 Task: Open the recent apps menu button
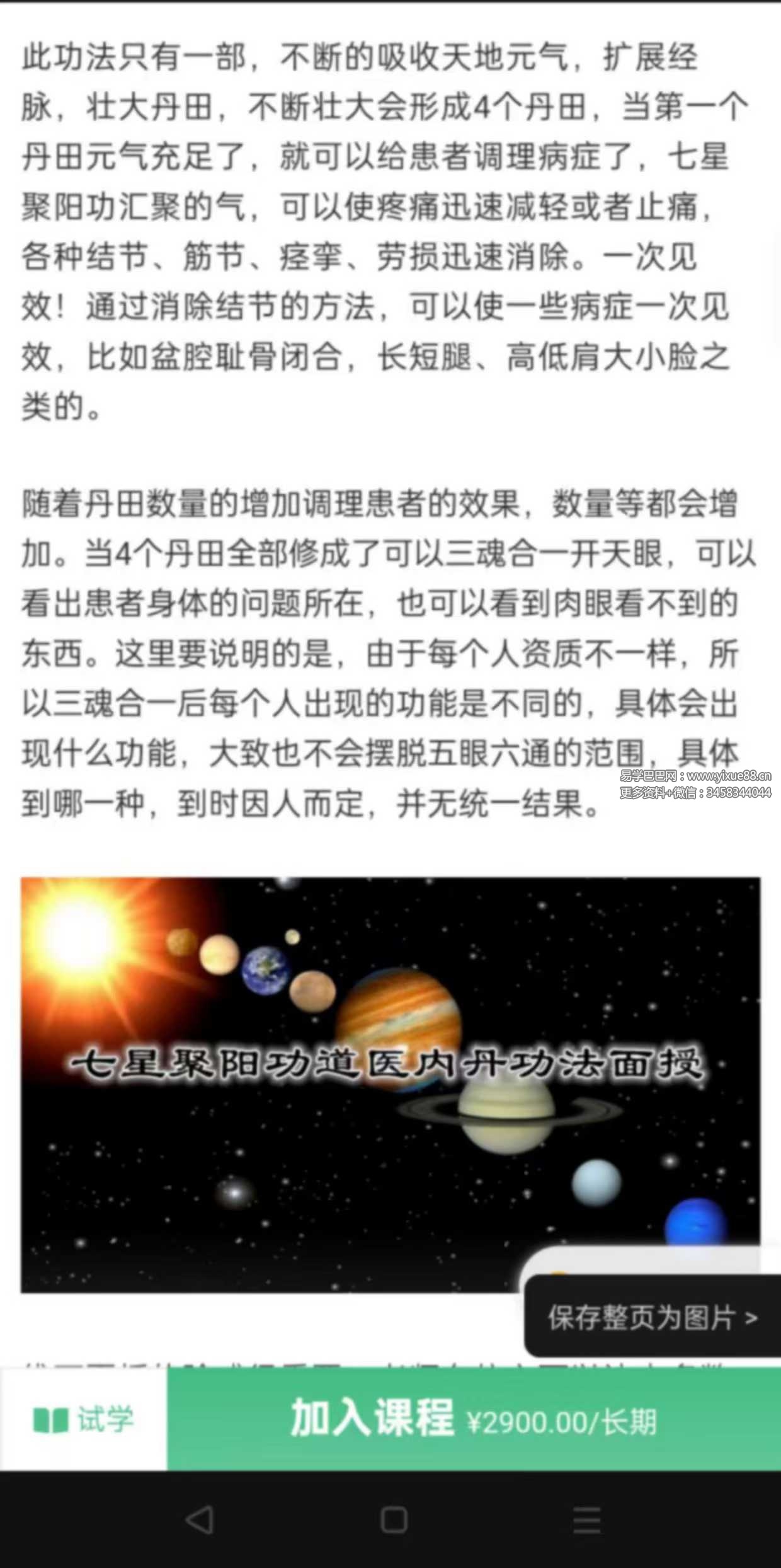(586, 1519)
